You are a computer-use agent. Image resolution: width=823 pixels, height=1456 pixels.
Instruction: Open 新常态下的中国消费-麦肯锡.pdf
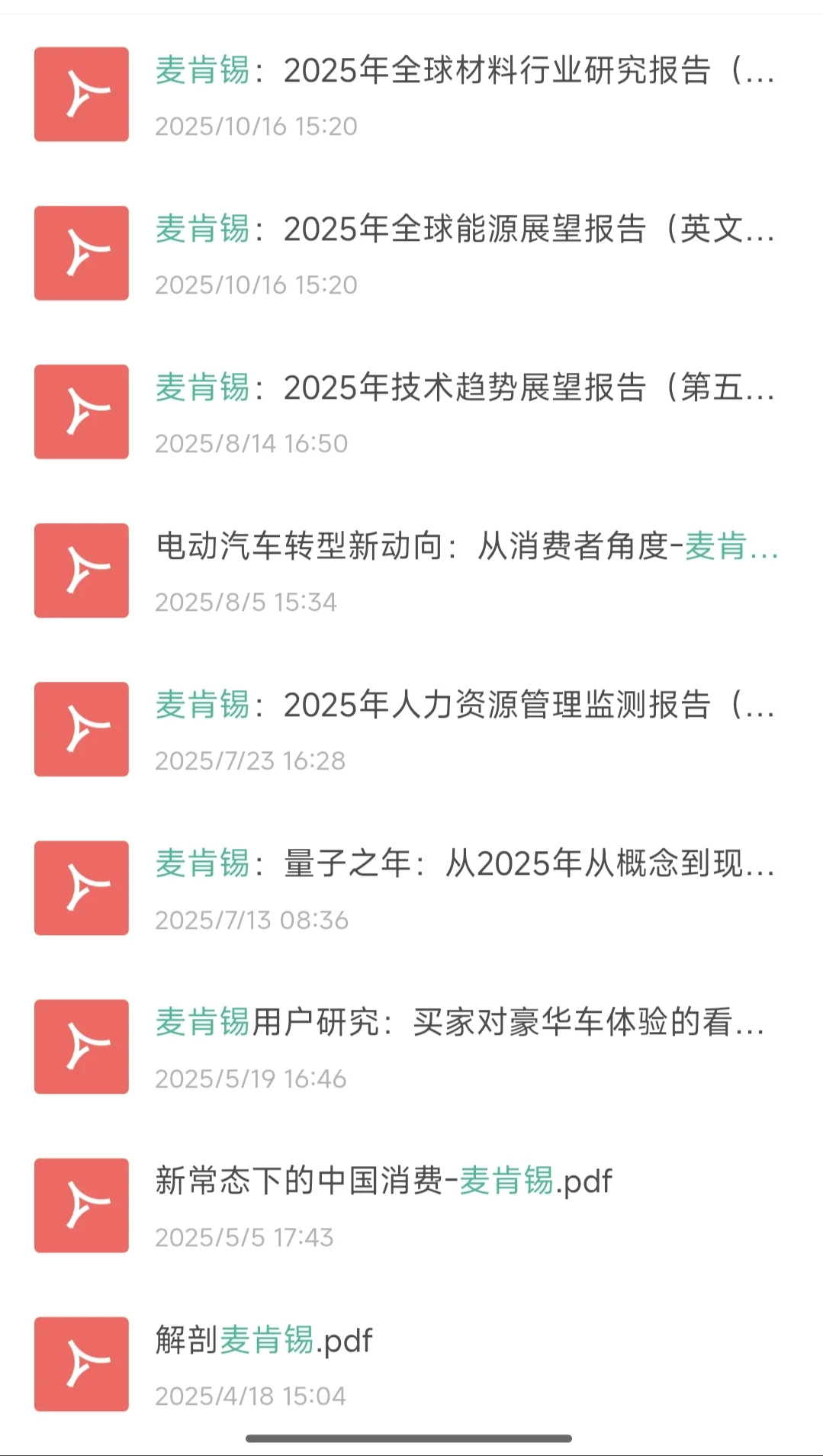point(383,1181)
